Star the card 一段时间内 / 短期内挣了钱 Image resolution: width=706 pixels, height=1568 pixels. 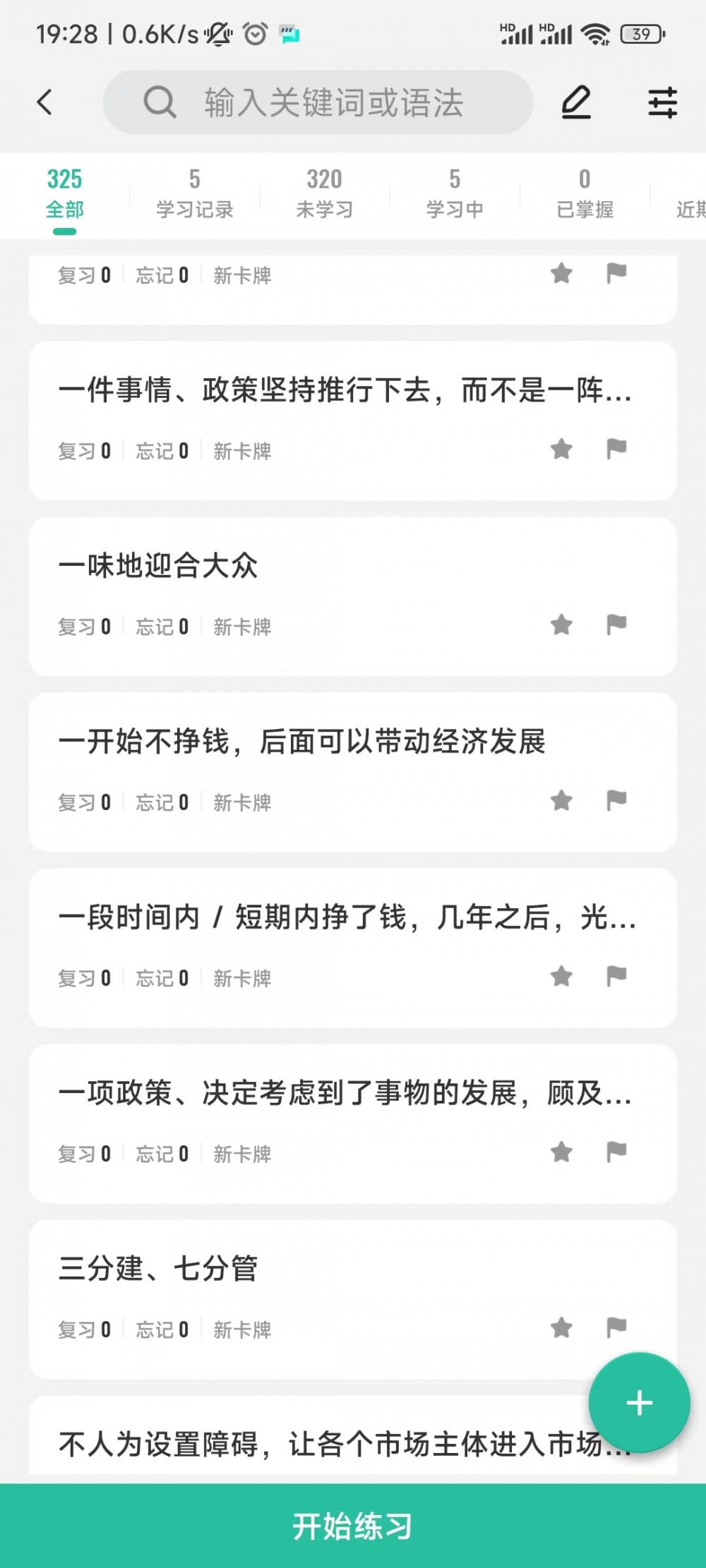click(x=561, y=977)
